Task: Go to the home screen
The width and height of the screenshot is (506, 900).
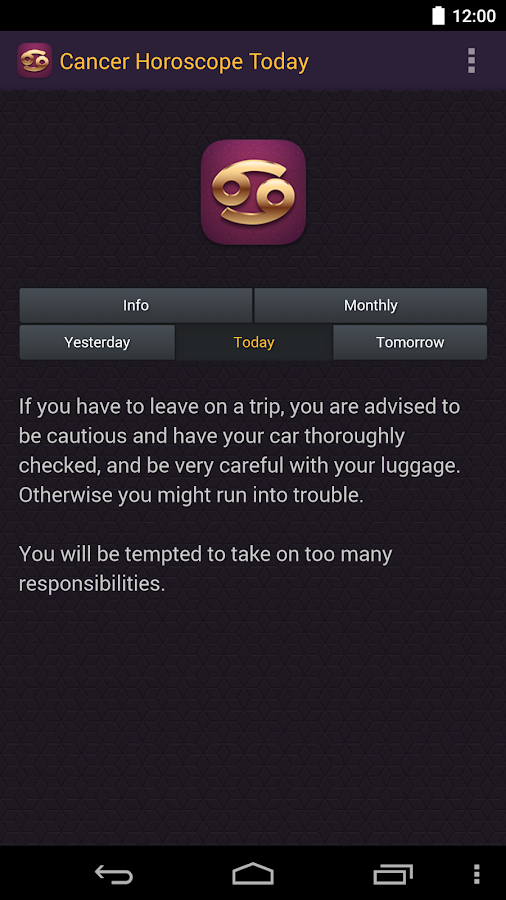Action: pos(253,874)
